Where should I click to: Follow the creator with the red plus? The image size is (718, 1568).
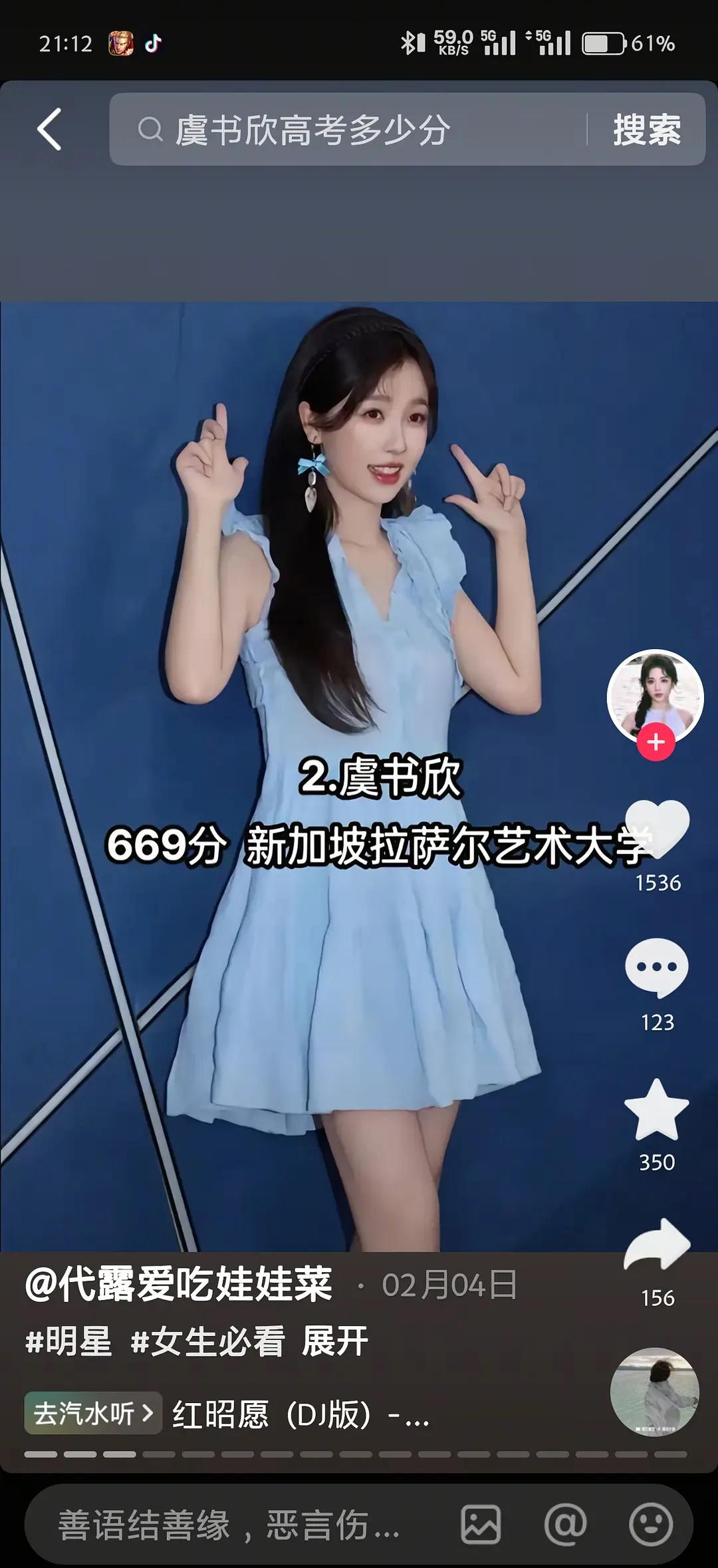click(x=656, y=741)
